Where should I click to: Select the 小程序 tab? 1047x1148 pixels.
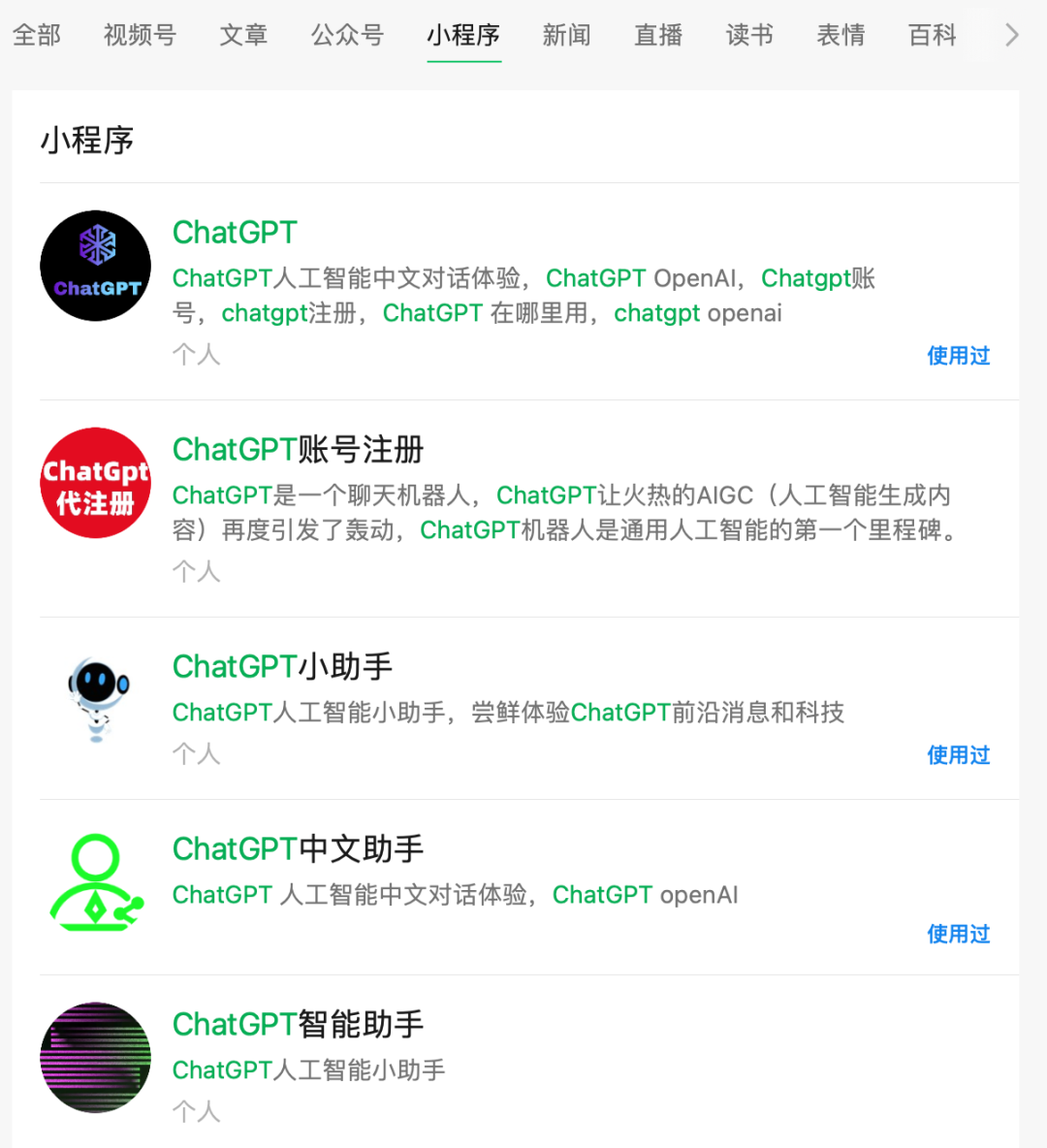tap(463, 36)
